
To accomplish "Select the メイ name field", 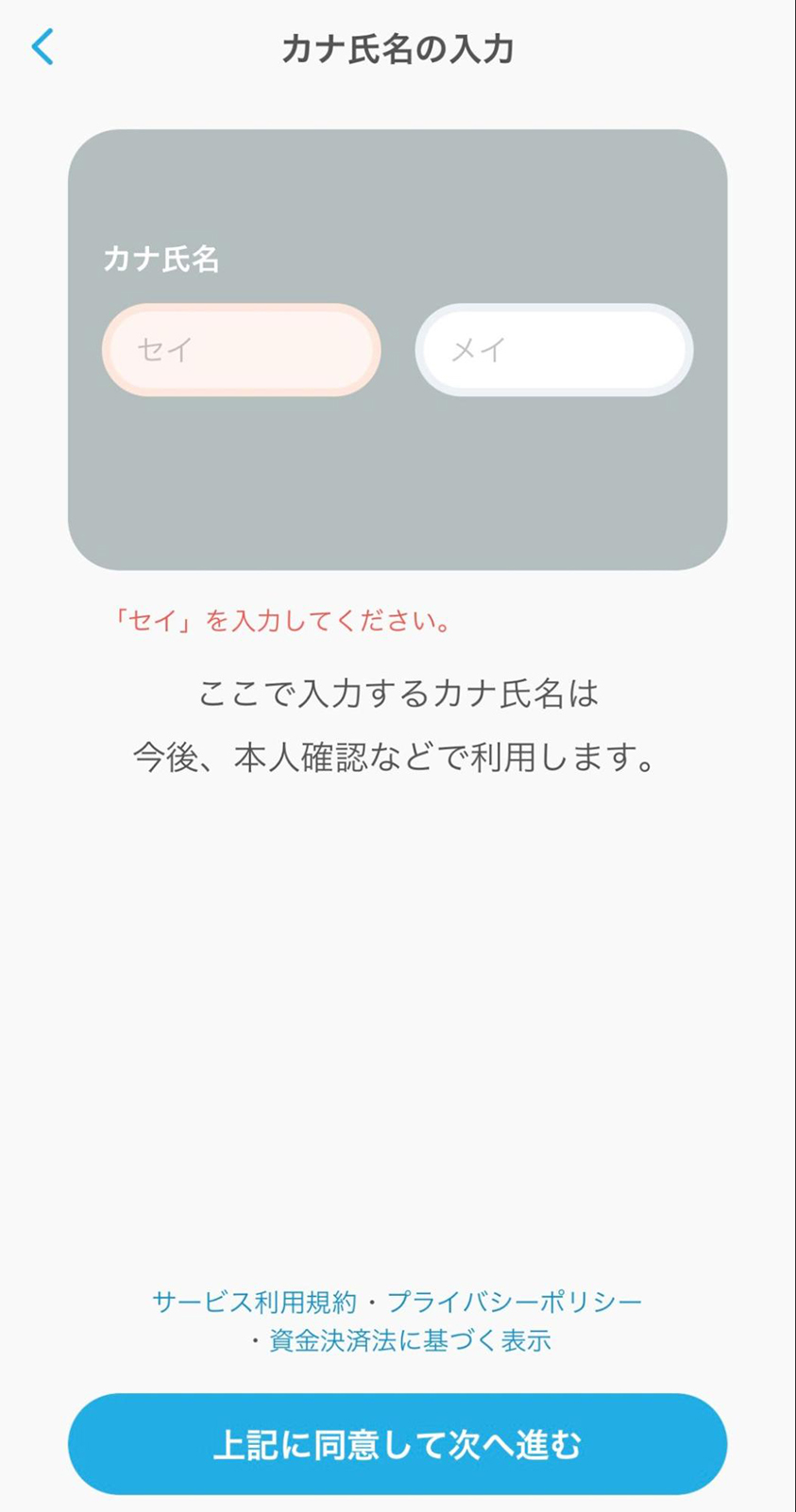I will (554, 350).
